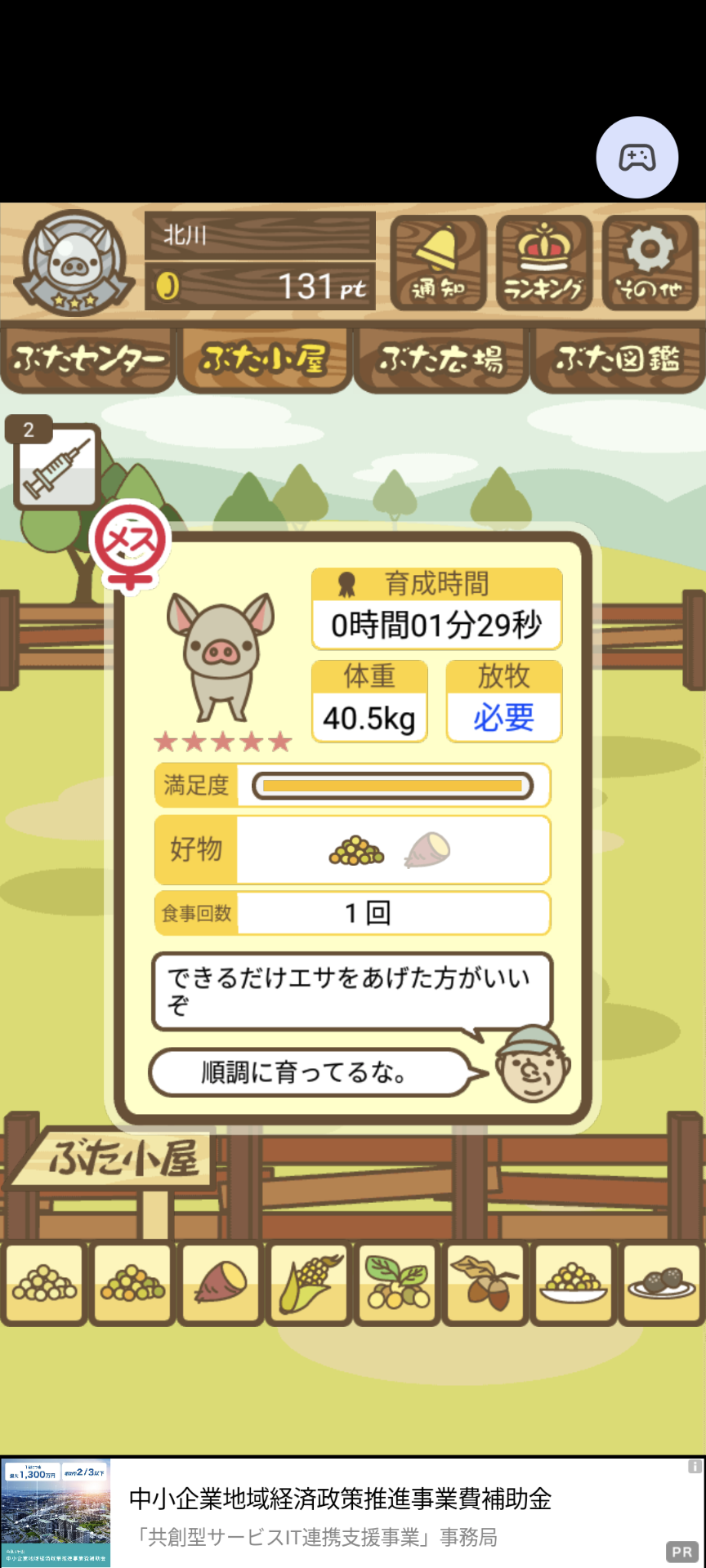The image size is (706, 1568).
Task: Feed the pig the sweet potato
Action: click(221, 1283)
